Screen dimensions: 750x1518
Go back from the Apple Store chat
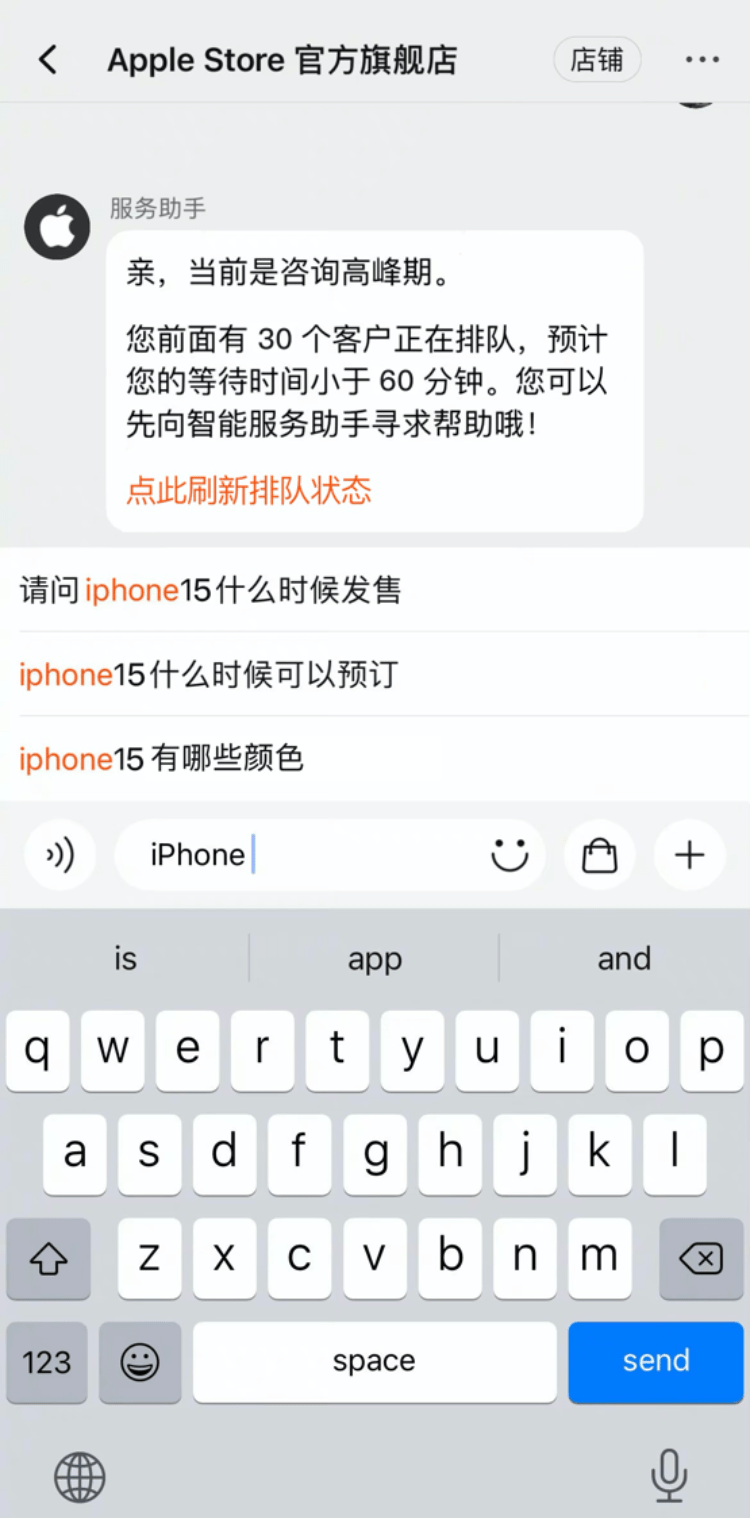[x=47, y=60]
